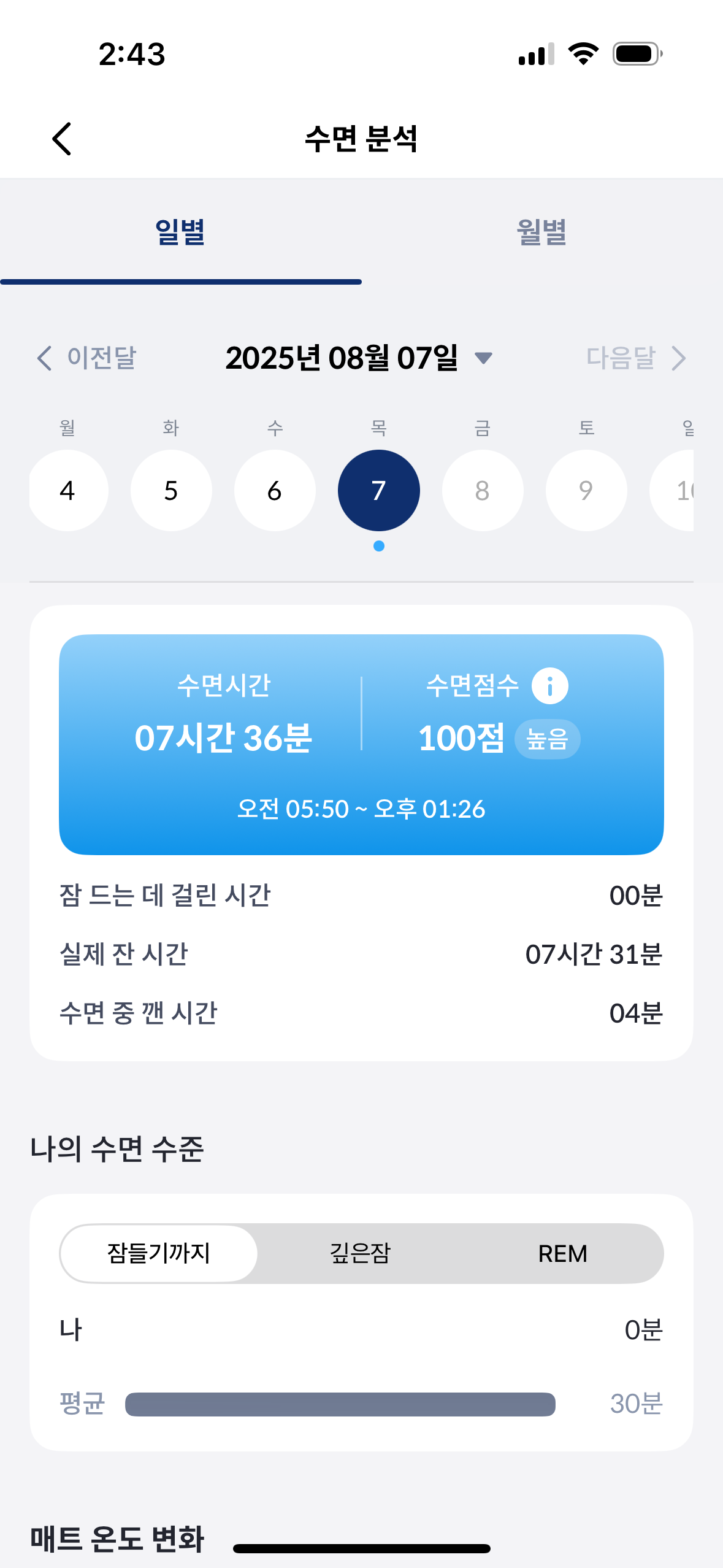Choose day 5 in the week calendar
The width and height of the screenshot is (723, 1568).
(x=171, y=491)
